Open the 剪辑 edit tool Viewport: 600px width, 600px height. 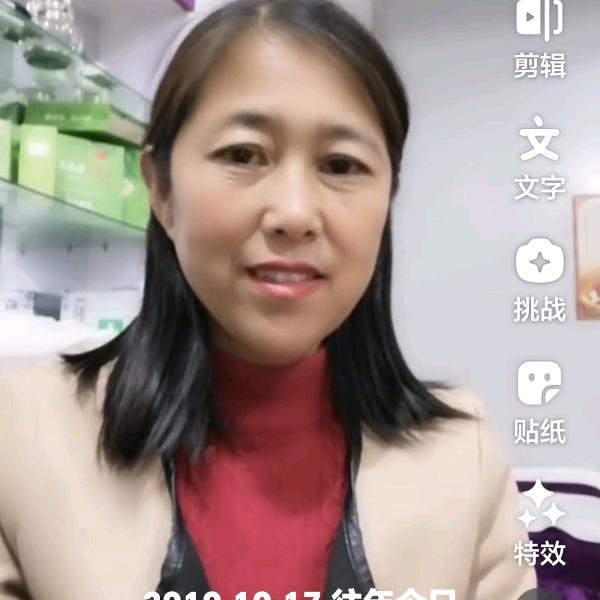[540, 38]
